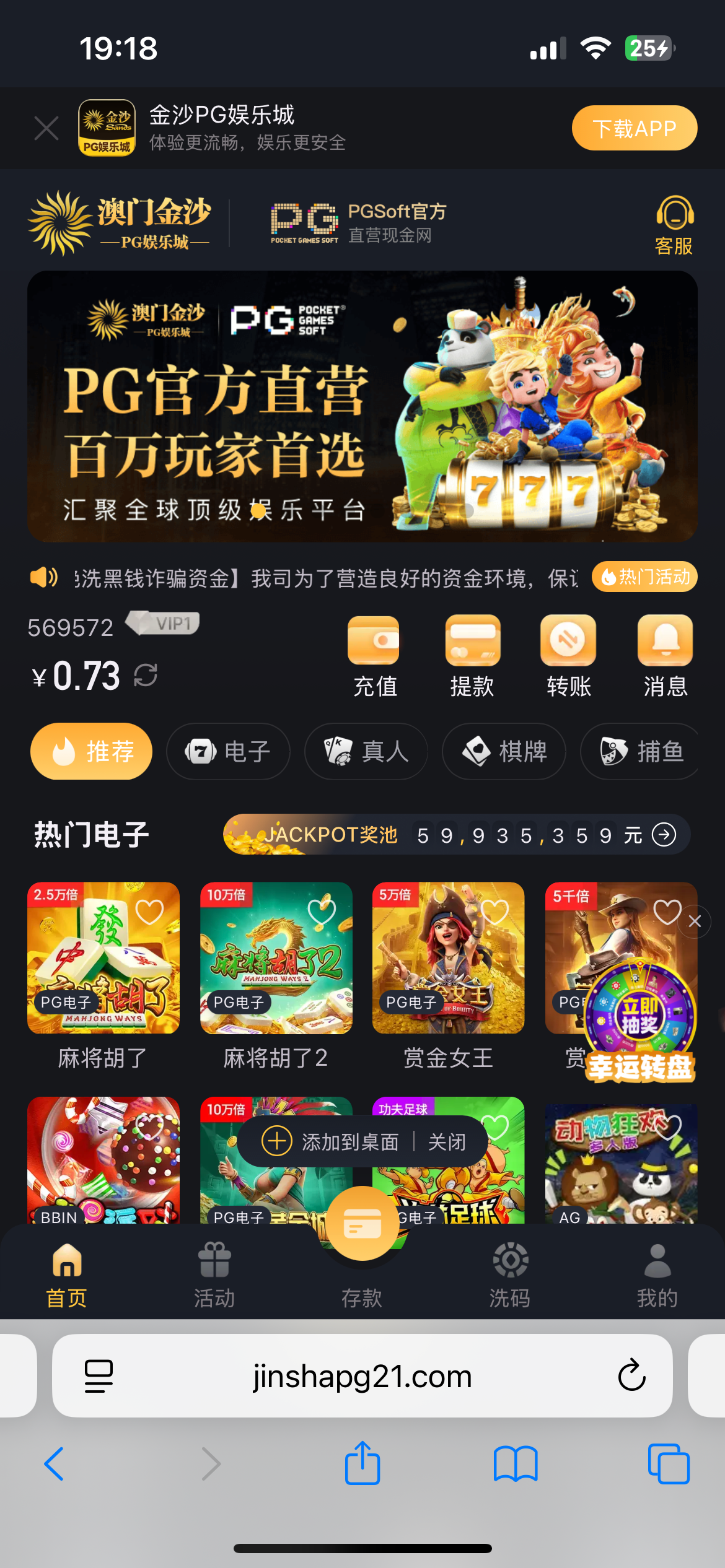The width and height of the screenshot is (725, 1568).
Task: Tap the jinshapg21.com address bar
Action: click(362, 1376)
